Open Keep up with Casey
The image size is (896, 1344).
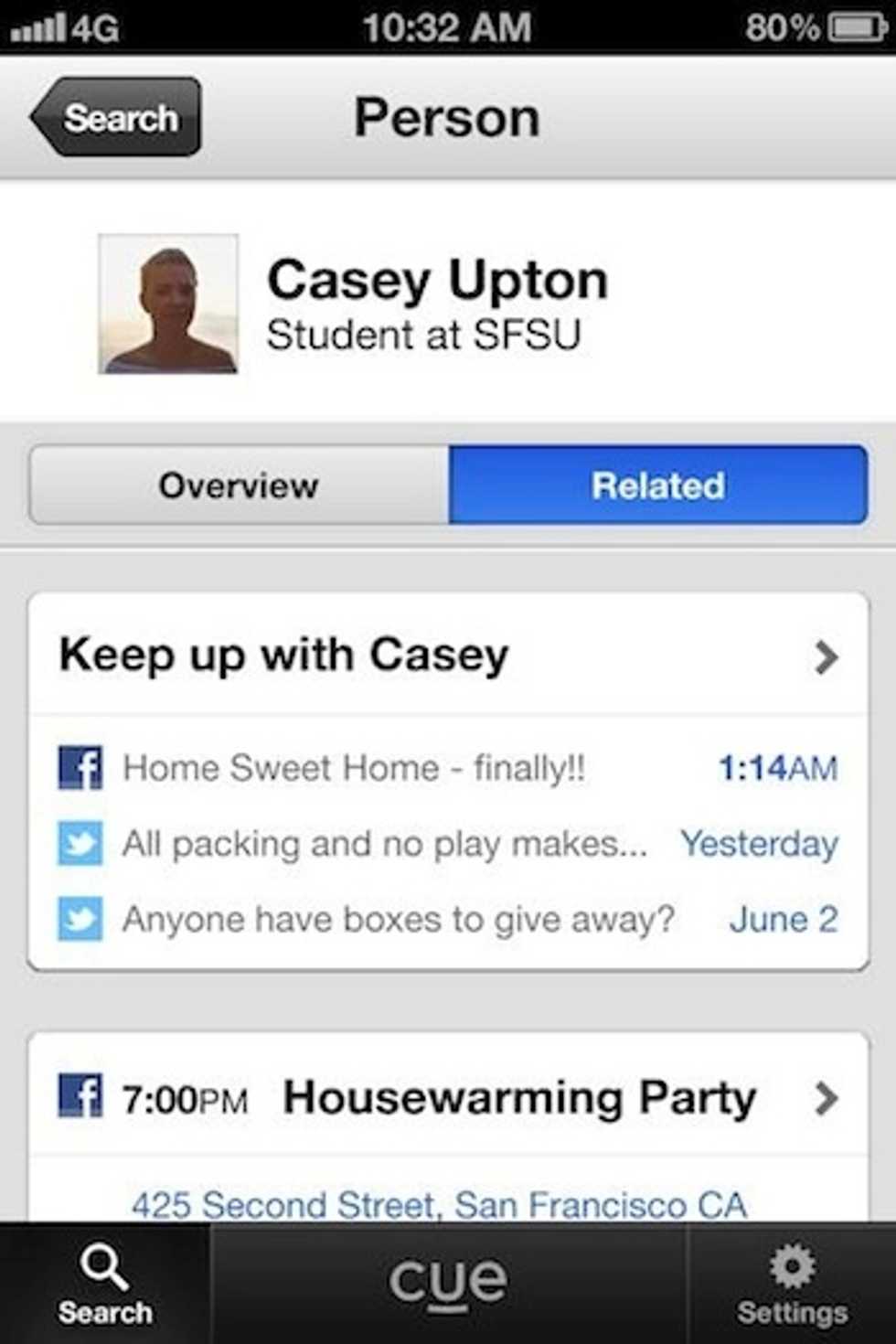pyautogui.click(x=448, y=656)
